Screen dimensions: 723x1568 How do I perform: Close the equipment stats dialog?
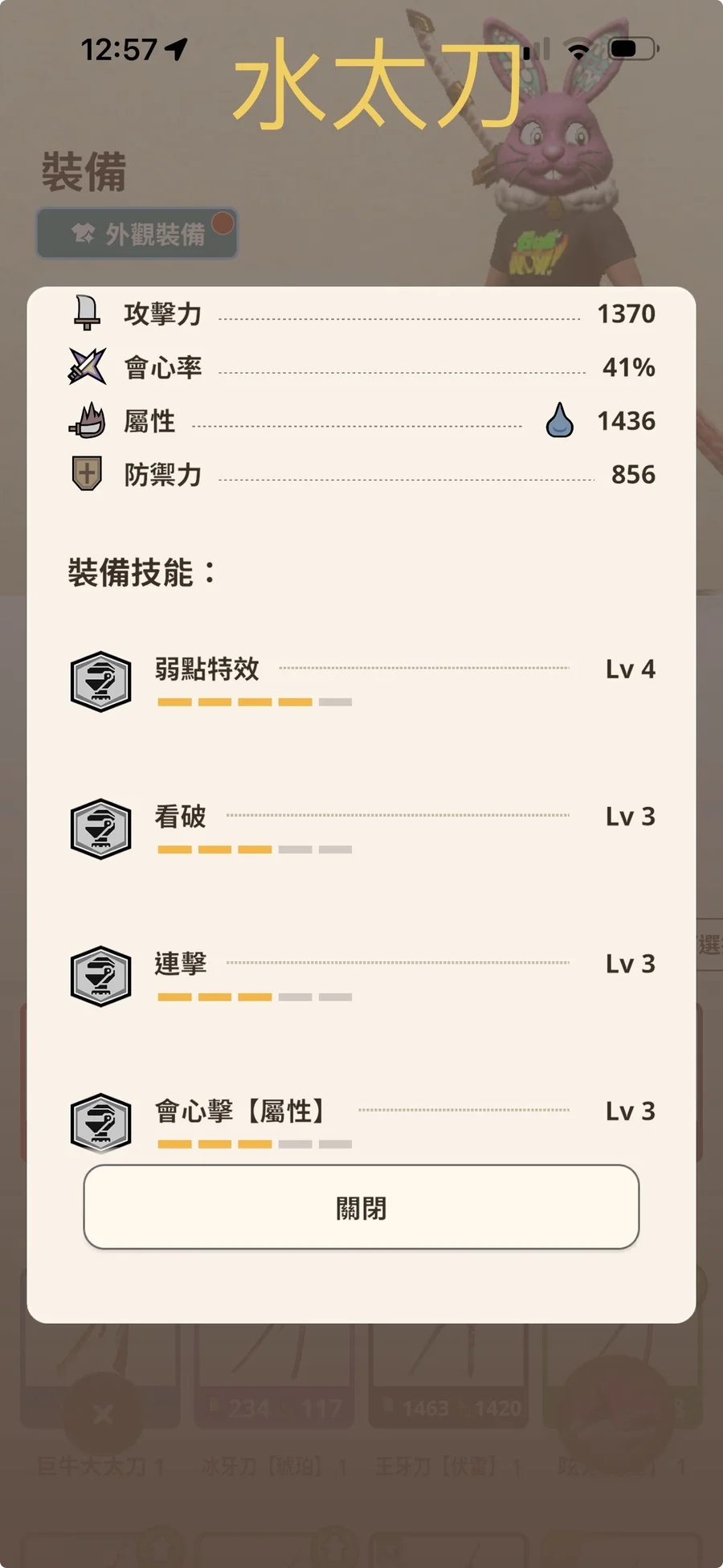[x=361, y=1207]
